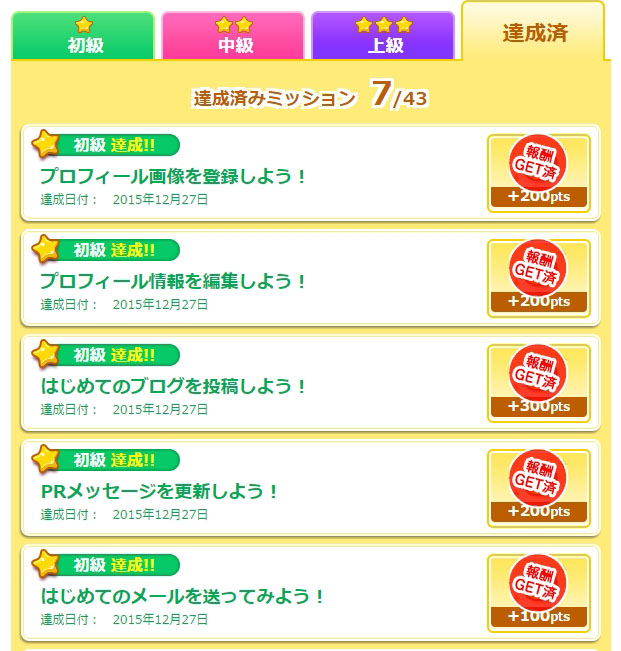Viewport: 621px width, 651px height.
Task: Open the はじめてのメールを送ってみよう mission
Action: point(183,596)
